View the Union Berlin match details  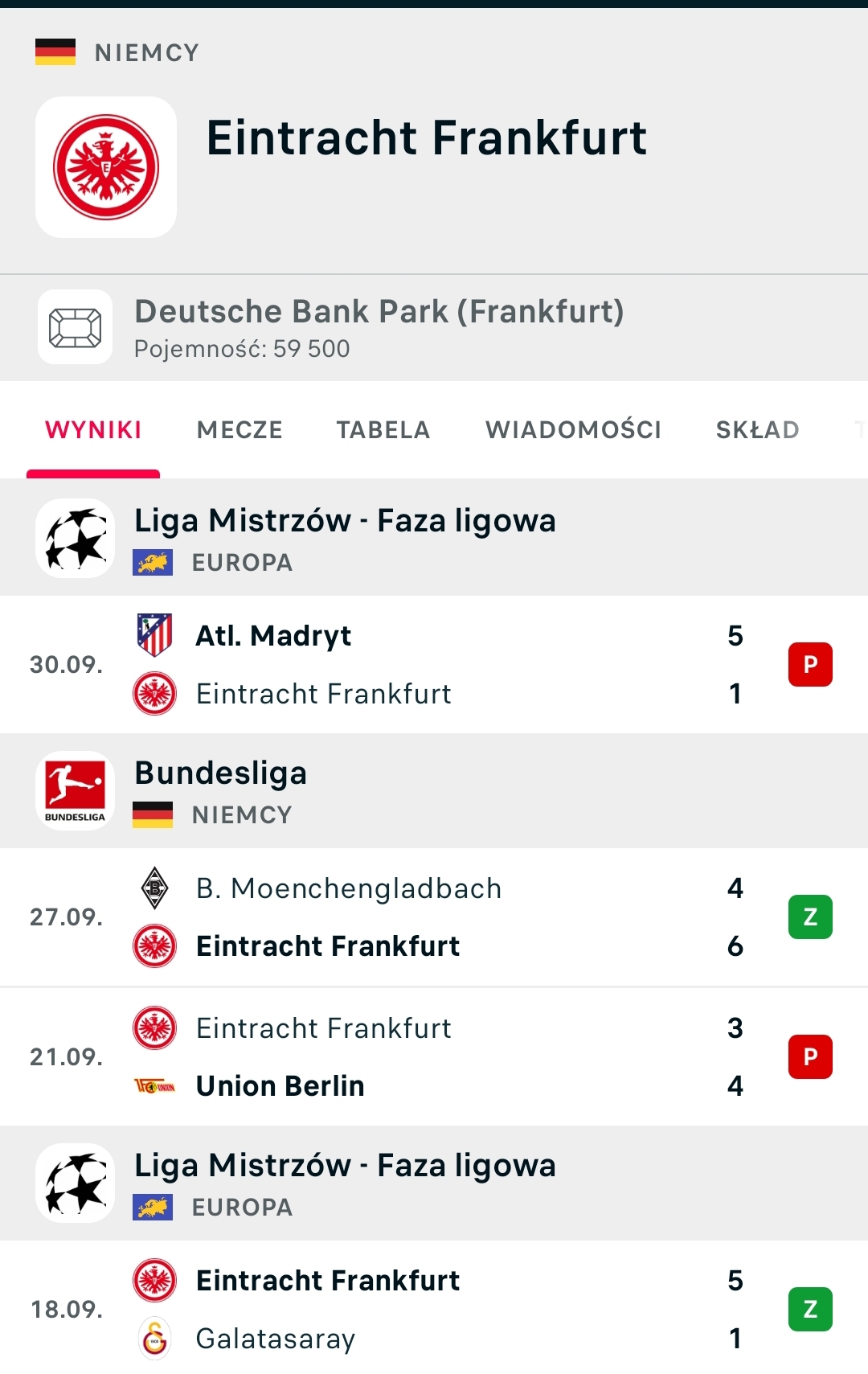pyautogui.click(x=434, y=1057)
